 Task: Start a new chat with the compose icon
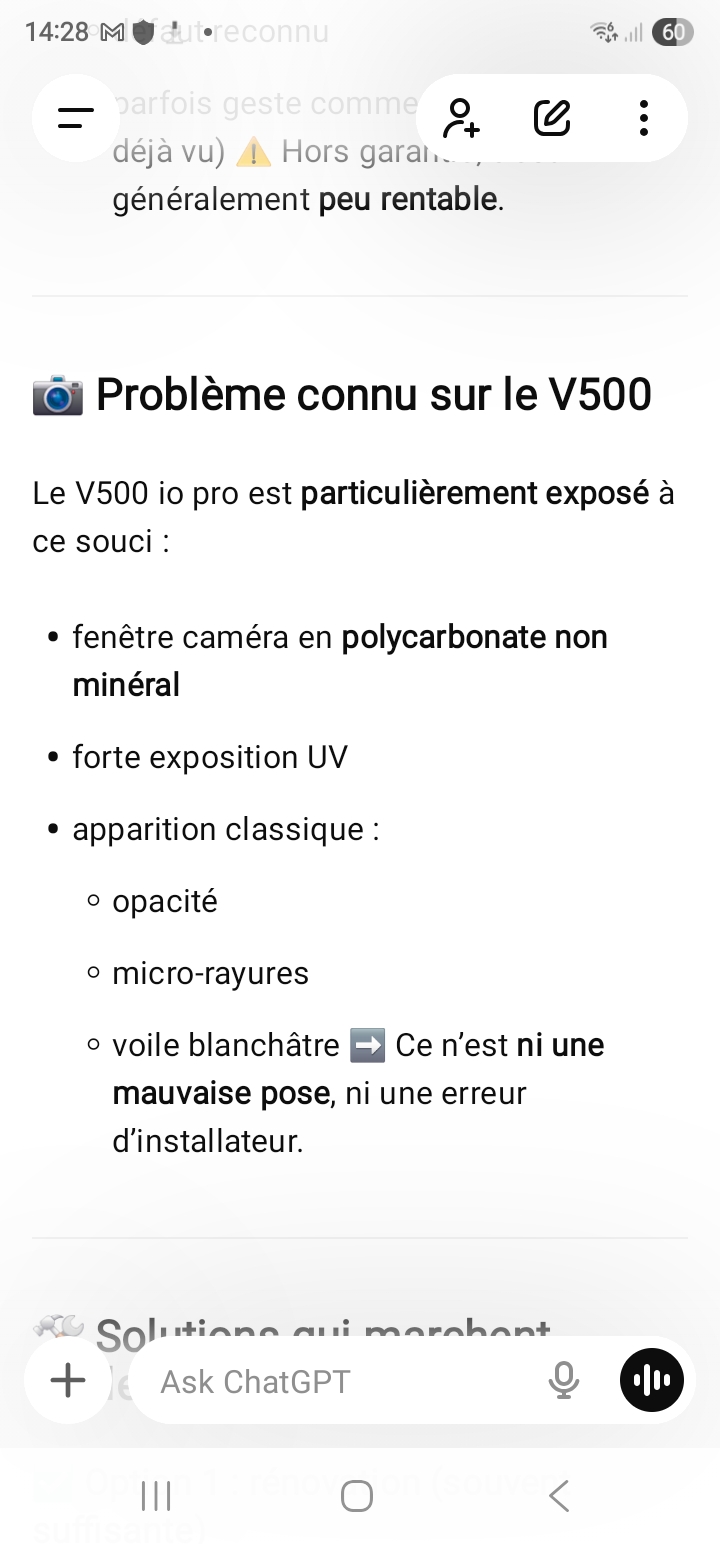[x=552, y=118]
